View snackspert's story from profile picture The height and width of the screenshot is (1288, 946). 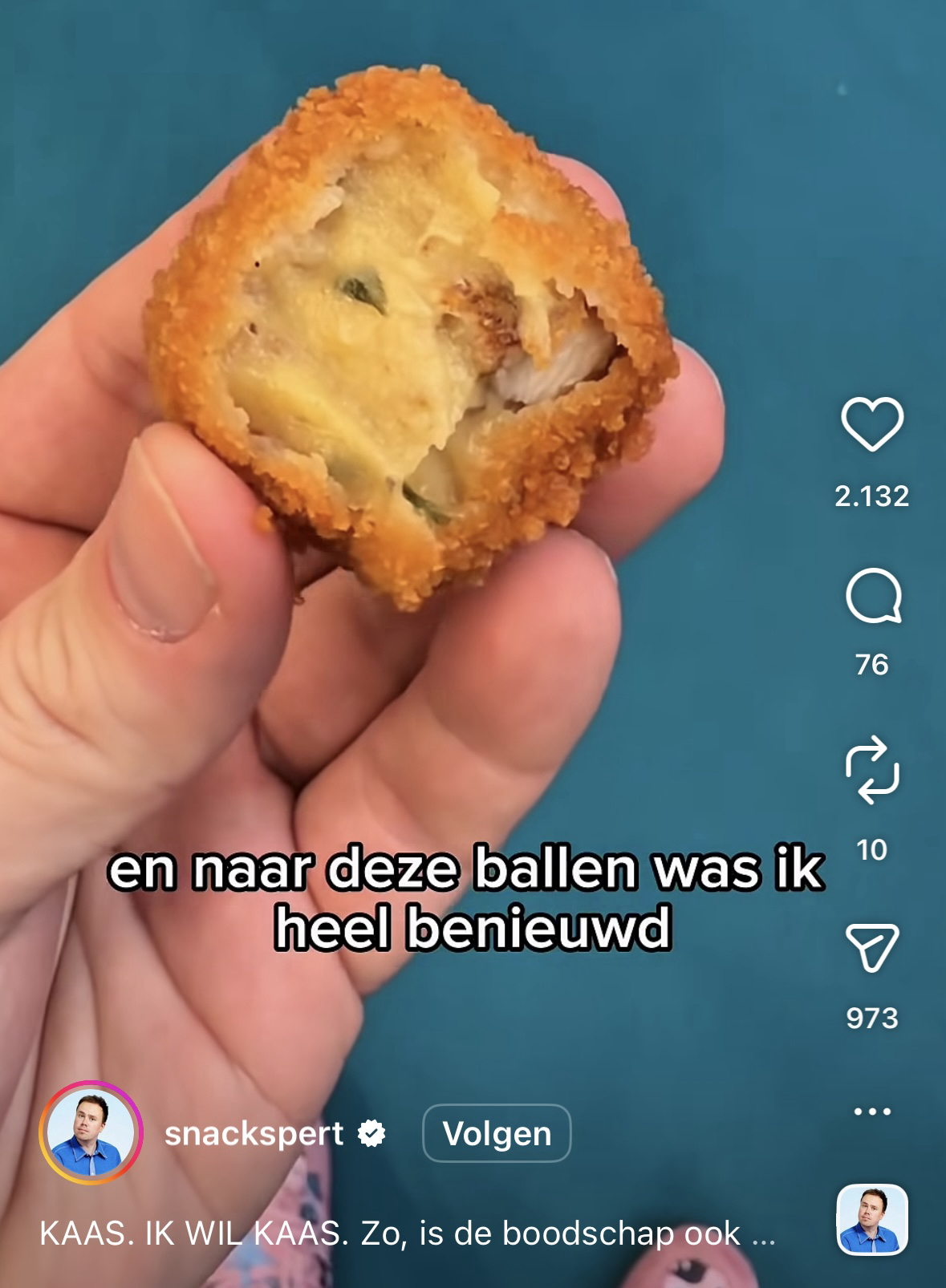click(91, 1132)
